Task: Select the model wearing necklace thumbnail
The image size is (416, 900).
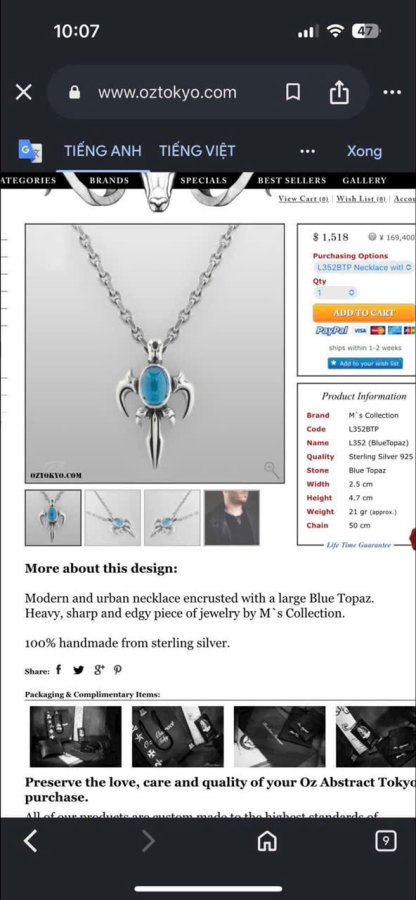Action: click(232, 517)
